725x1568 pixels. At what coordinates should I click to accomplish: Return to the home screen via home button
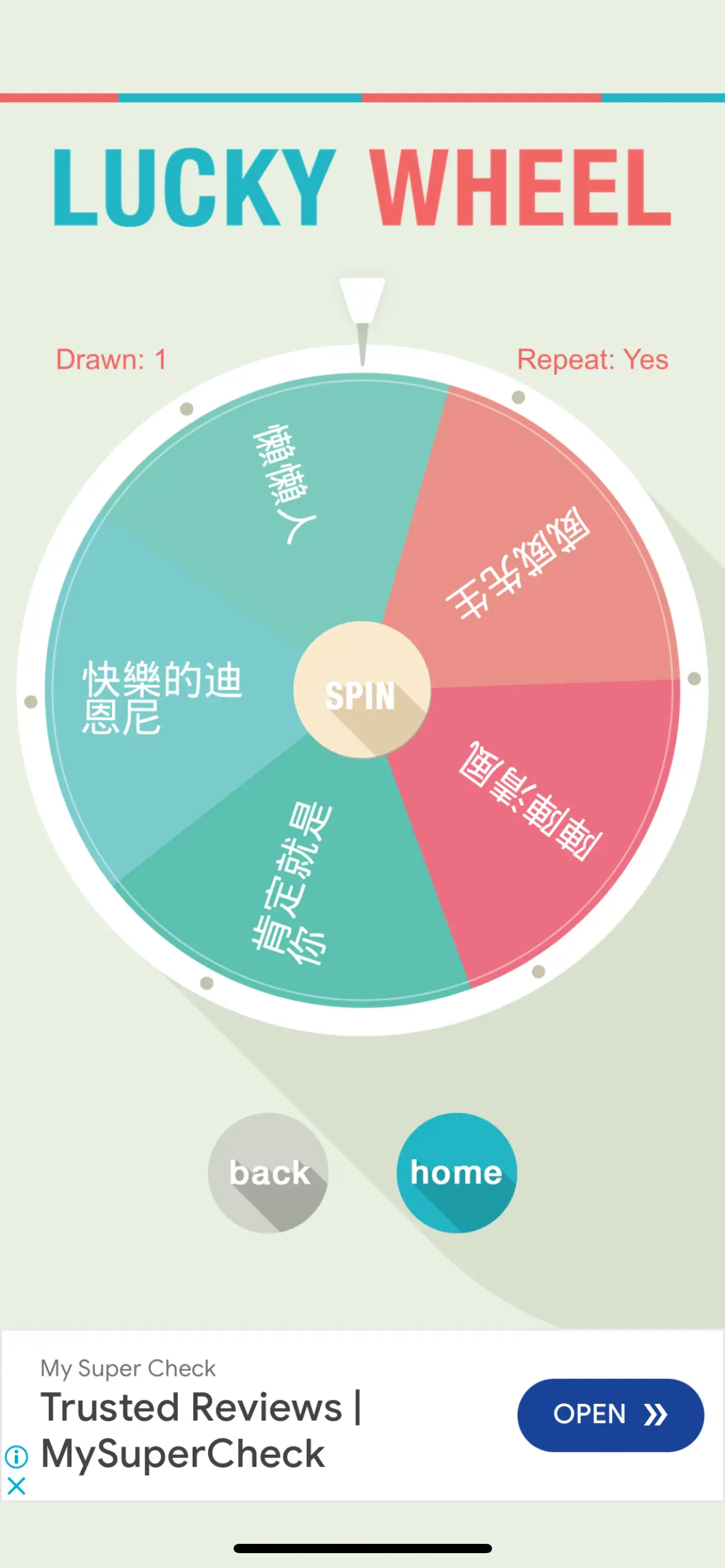tap(457, 1173)
